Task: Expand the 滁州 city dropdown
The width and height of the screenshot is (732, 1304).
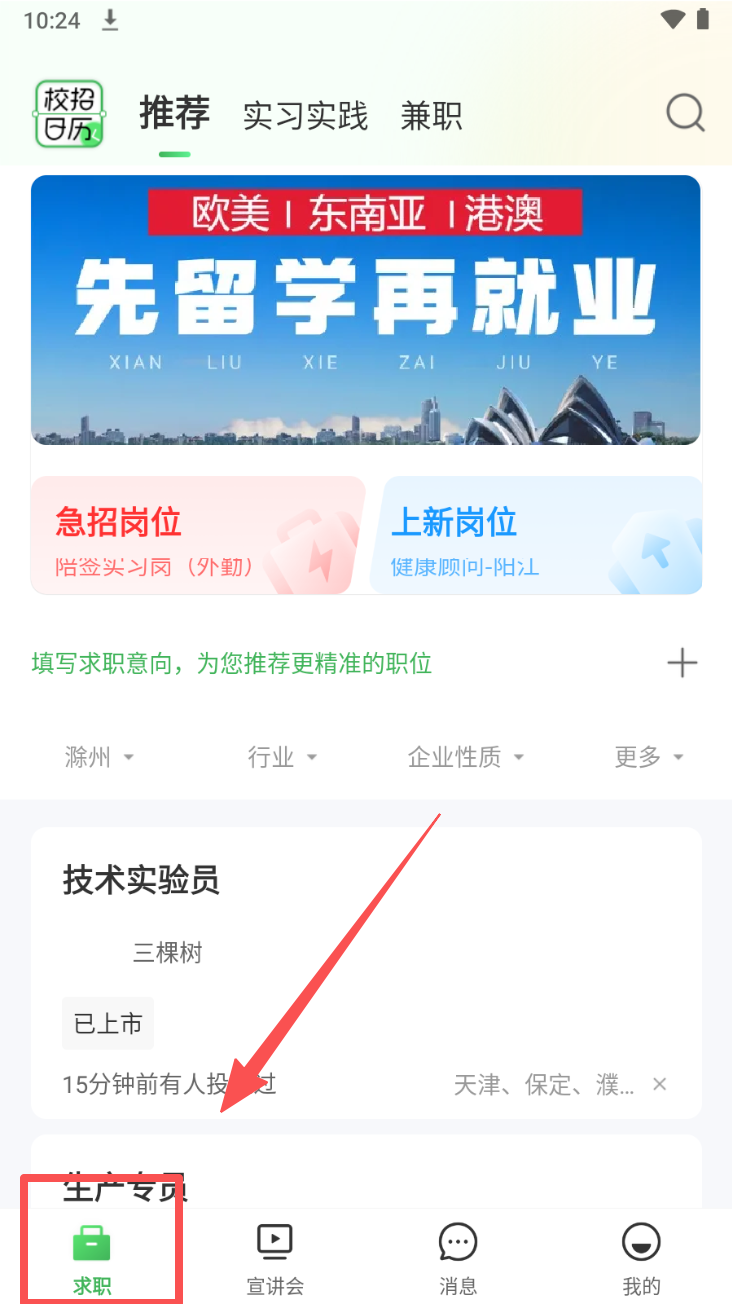Action: tap(99, 757)
